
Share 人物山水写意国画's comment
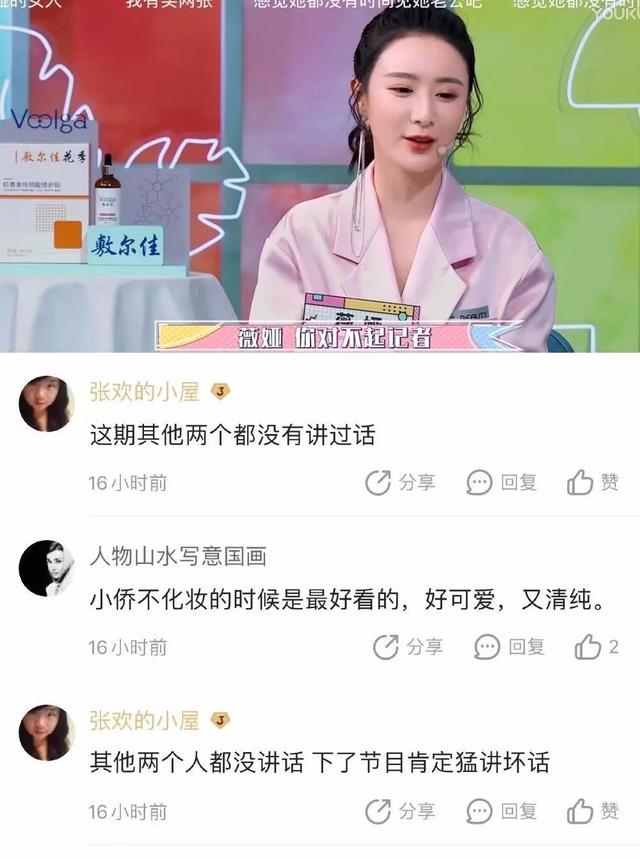coord(407,647)
